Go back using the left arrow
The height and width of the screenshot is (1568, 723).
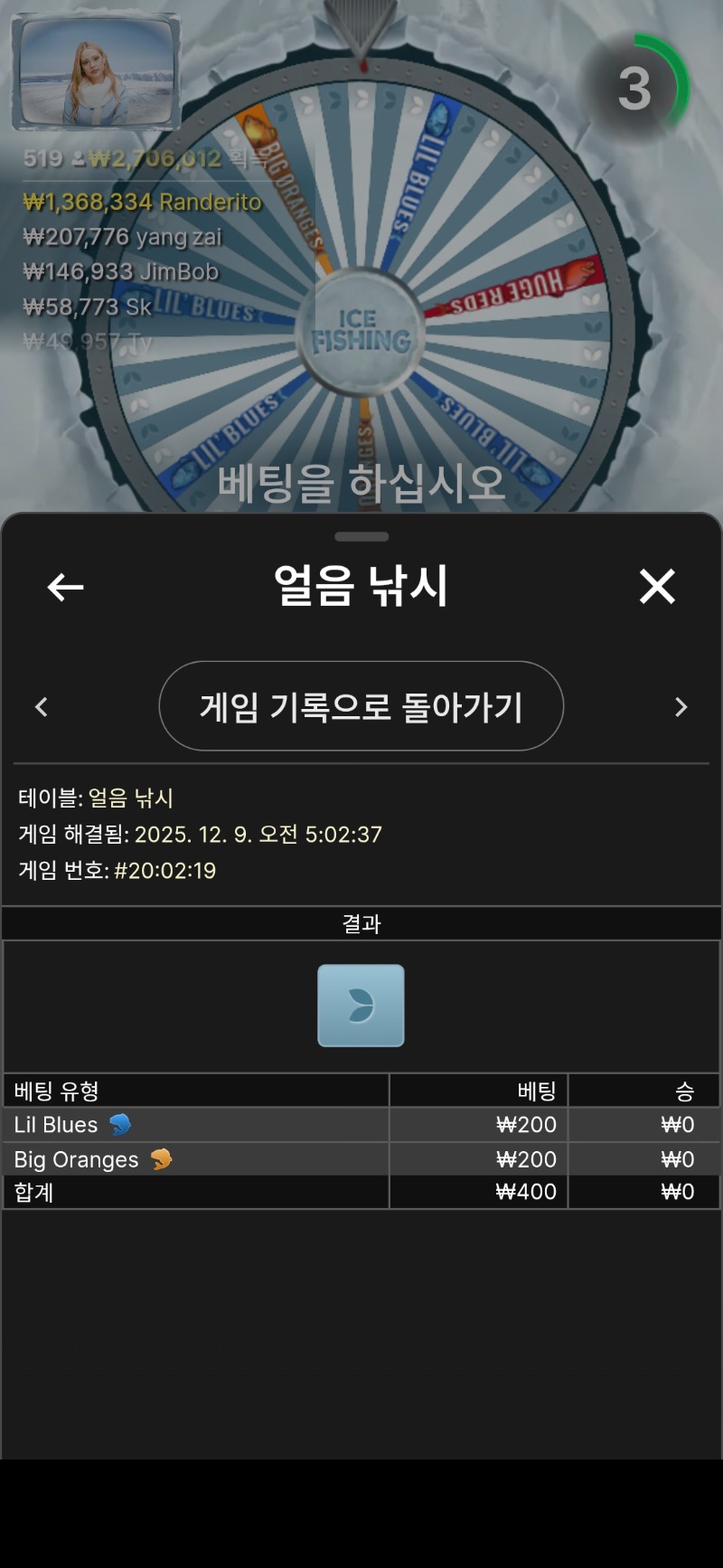(x=65, y=587)
